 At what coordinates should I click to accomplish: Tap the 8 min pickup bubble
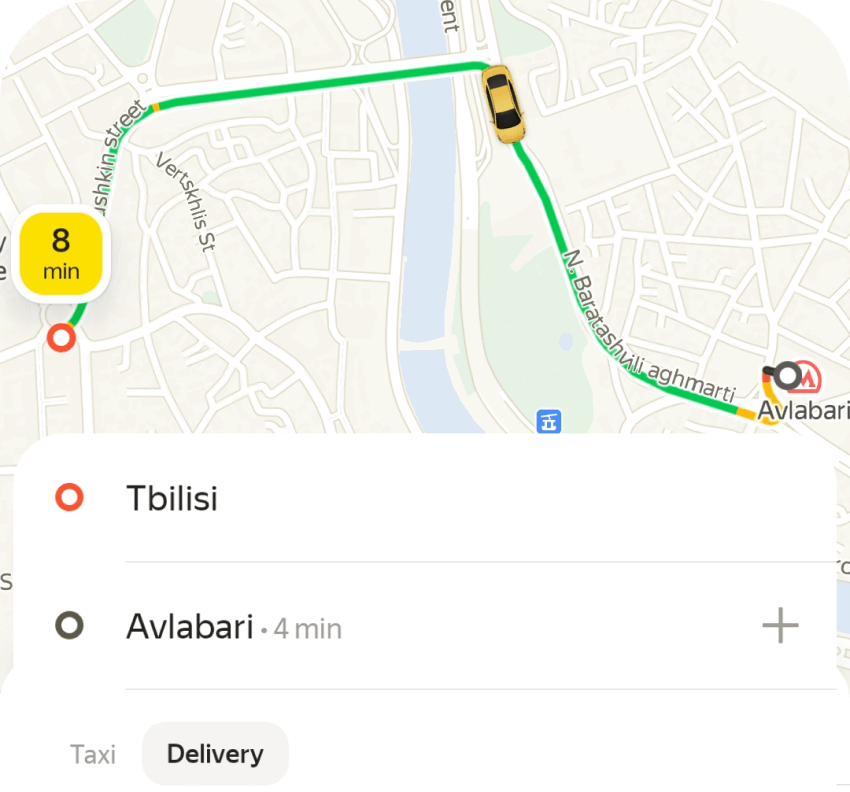click(x=61, y=253)
